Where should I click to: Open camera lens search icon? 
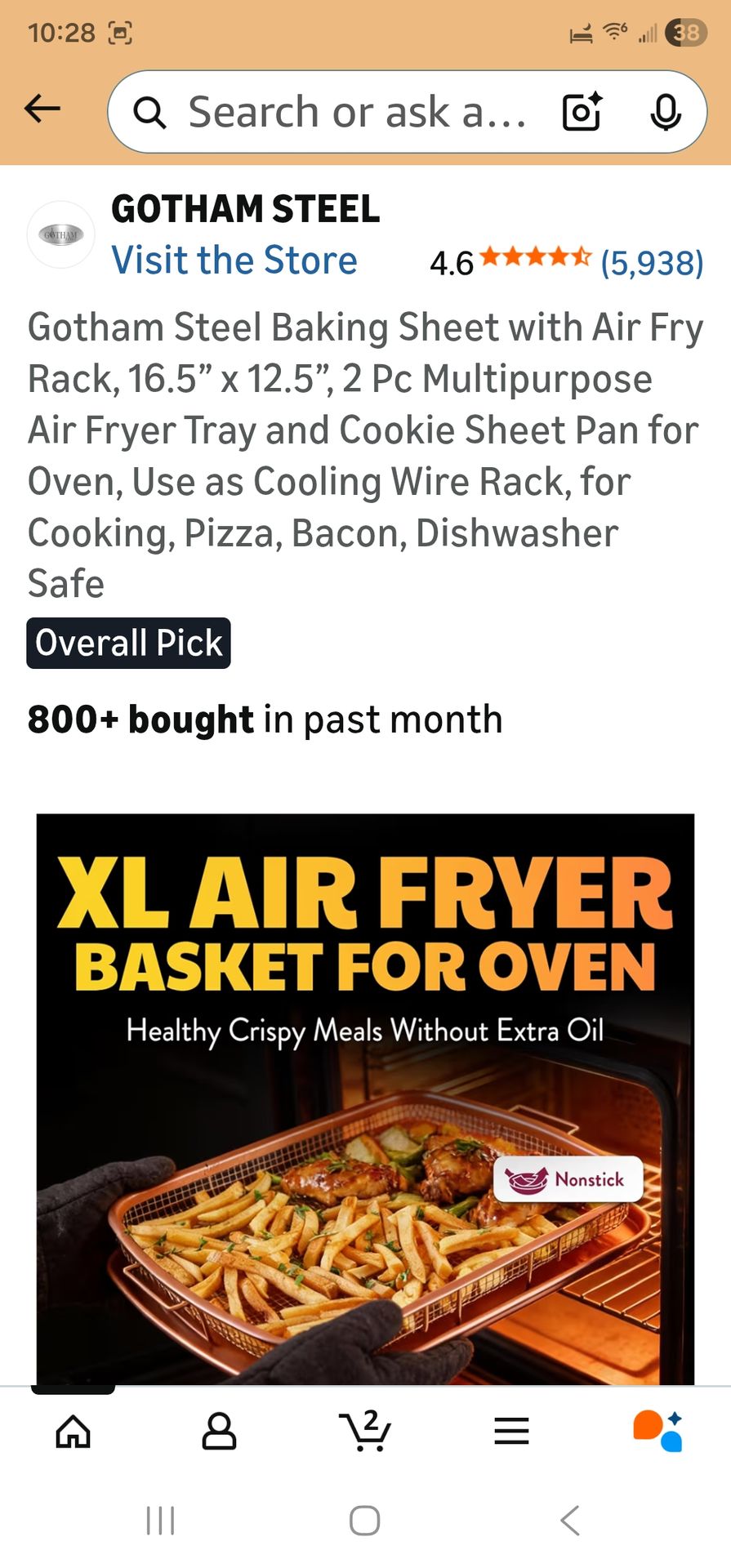(x=582, y=112)
